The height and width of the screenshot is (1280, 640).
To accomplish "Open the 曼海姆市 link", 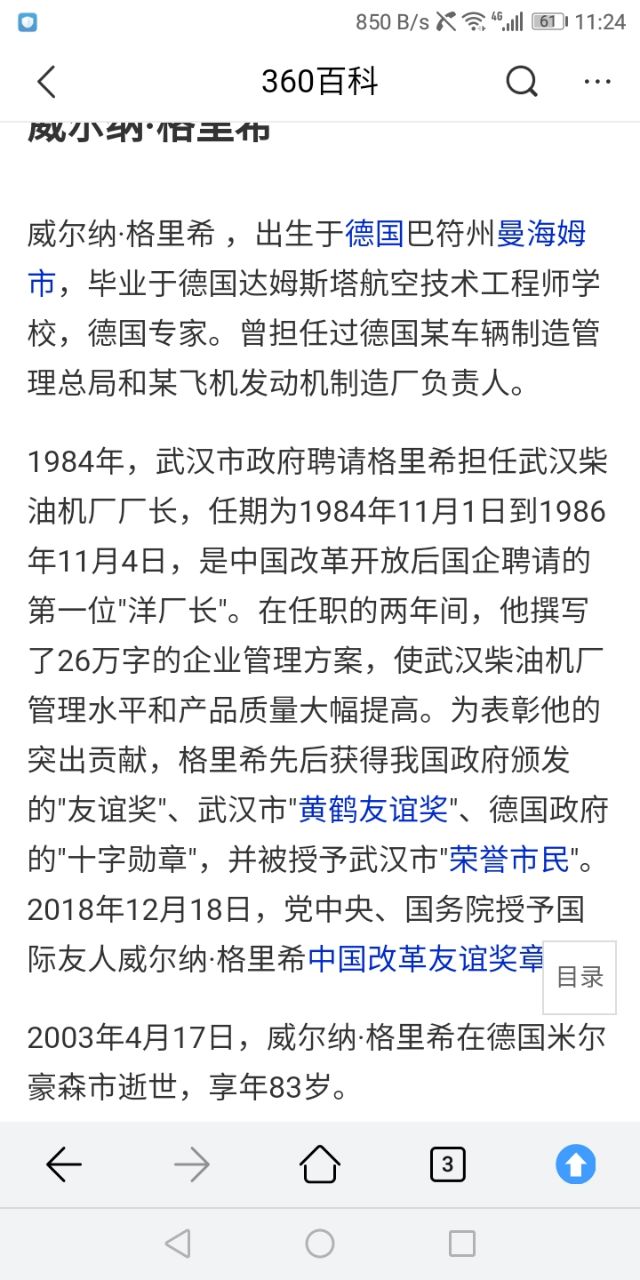I will (540, 234).
